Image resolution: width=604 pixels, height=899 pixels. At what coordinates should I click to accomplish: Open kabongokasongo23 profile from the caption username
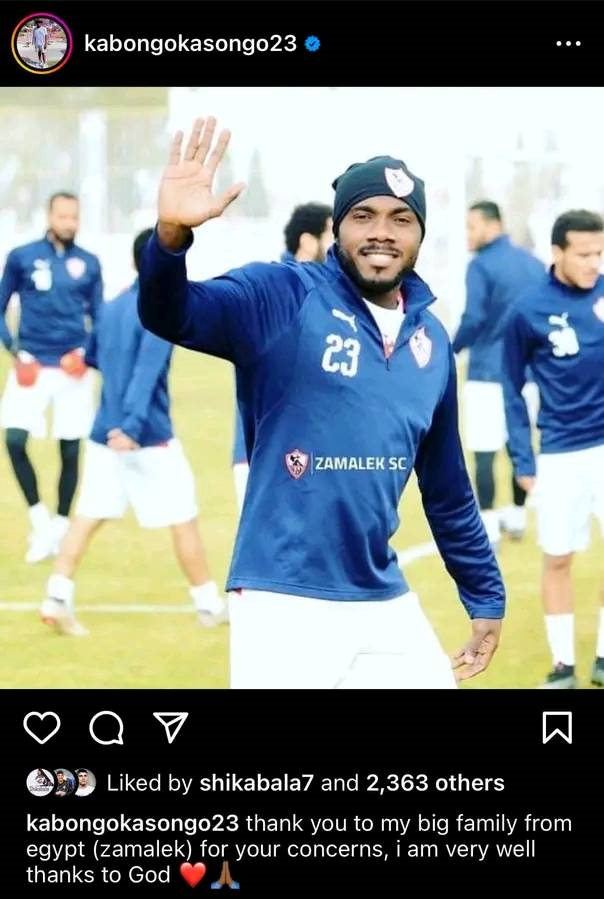click(132, 823)
